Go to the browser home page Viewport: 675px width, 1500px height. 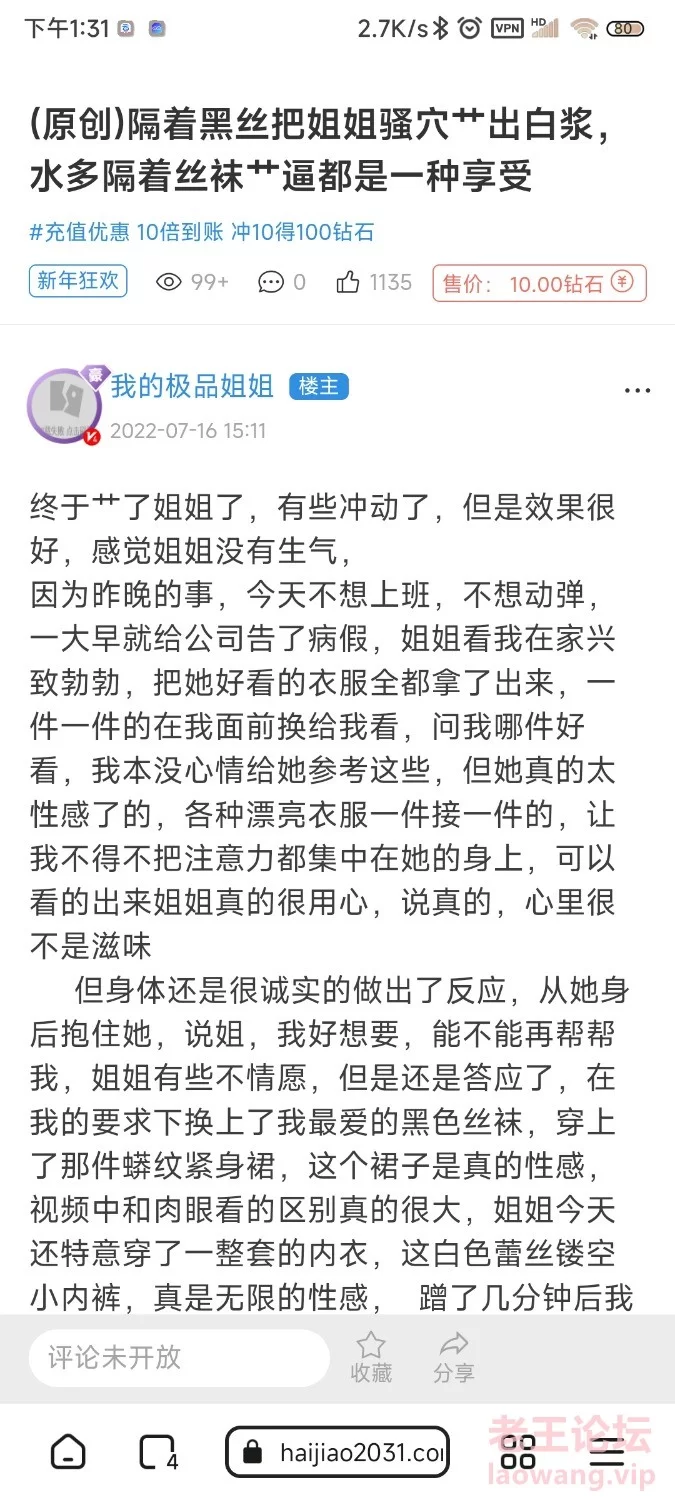pos(68,1451)
